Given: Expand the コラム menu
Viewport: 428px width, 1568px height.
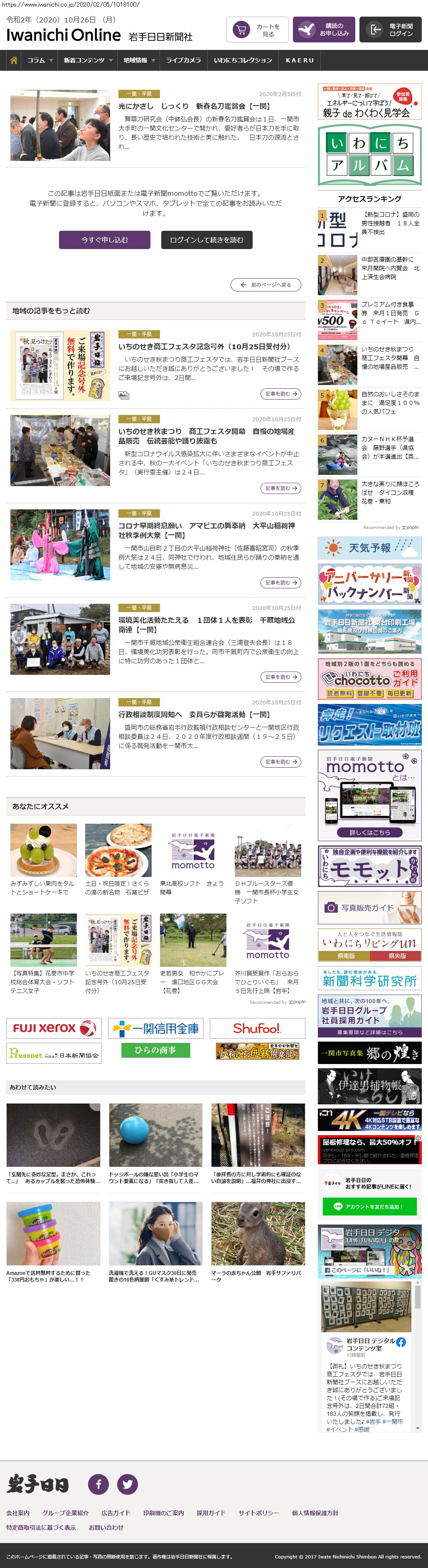Looking at the screenshot, I should pos(39,60).
